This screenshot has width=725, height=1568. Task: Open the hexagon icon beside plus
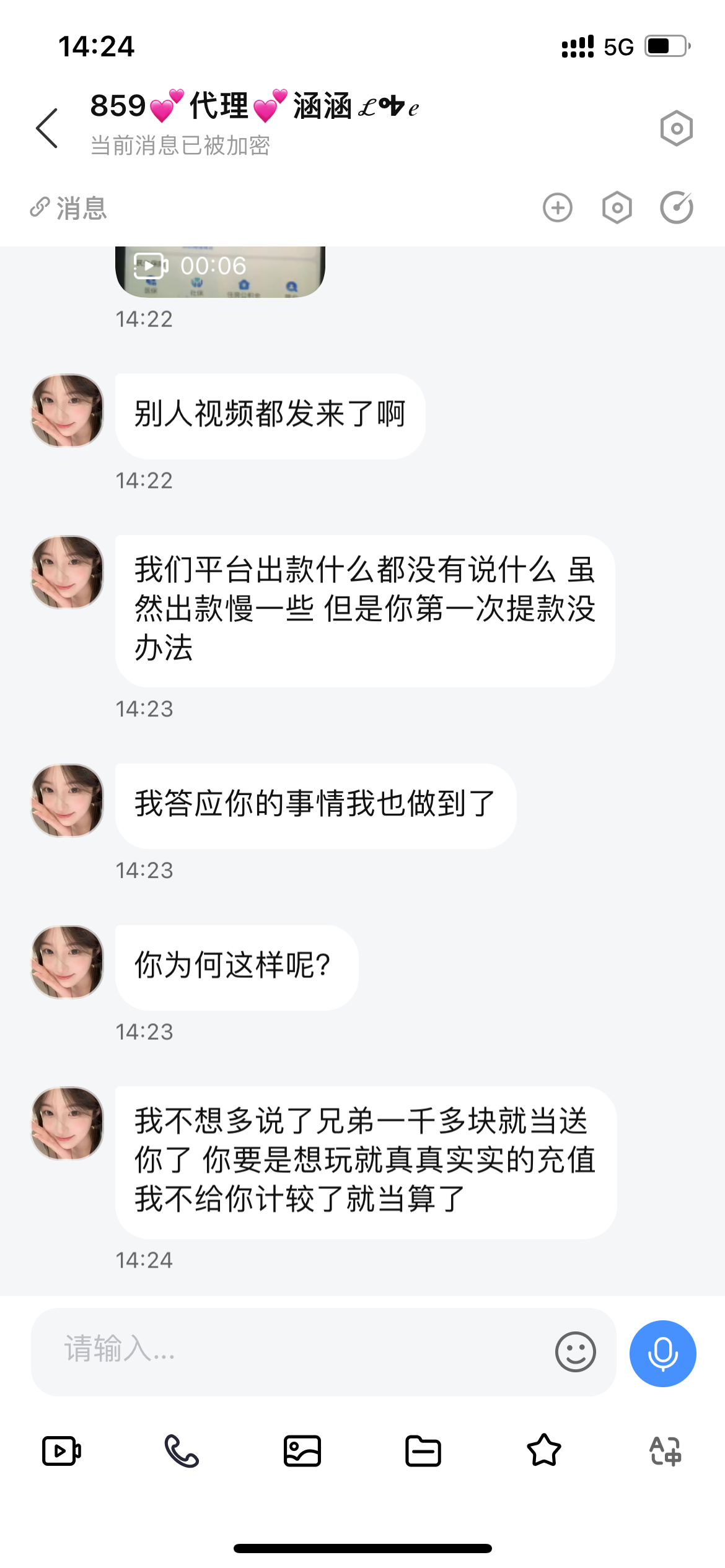pos(617,207)
